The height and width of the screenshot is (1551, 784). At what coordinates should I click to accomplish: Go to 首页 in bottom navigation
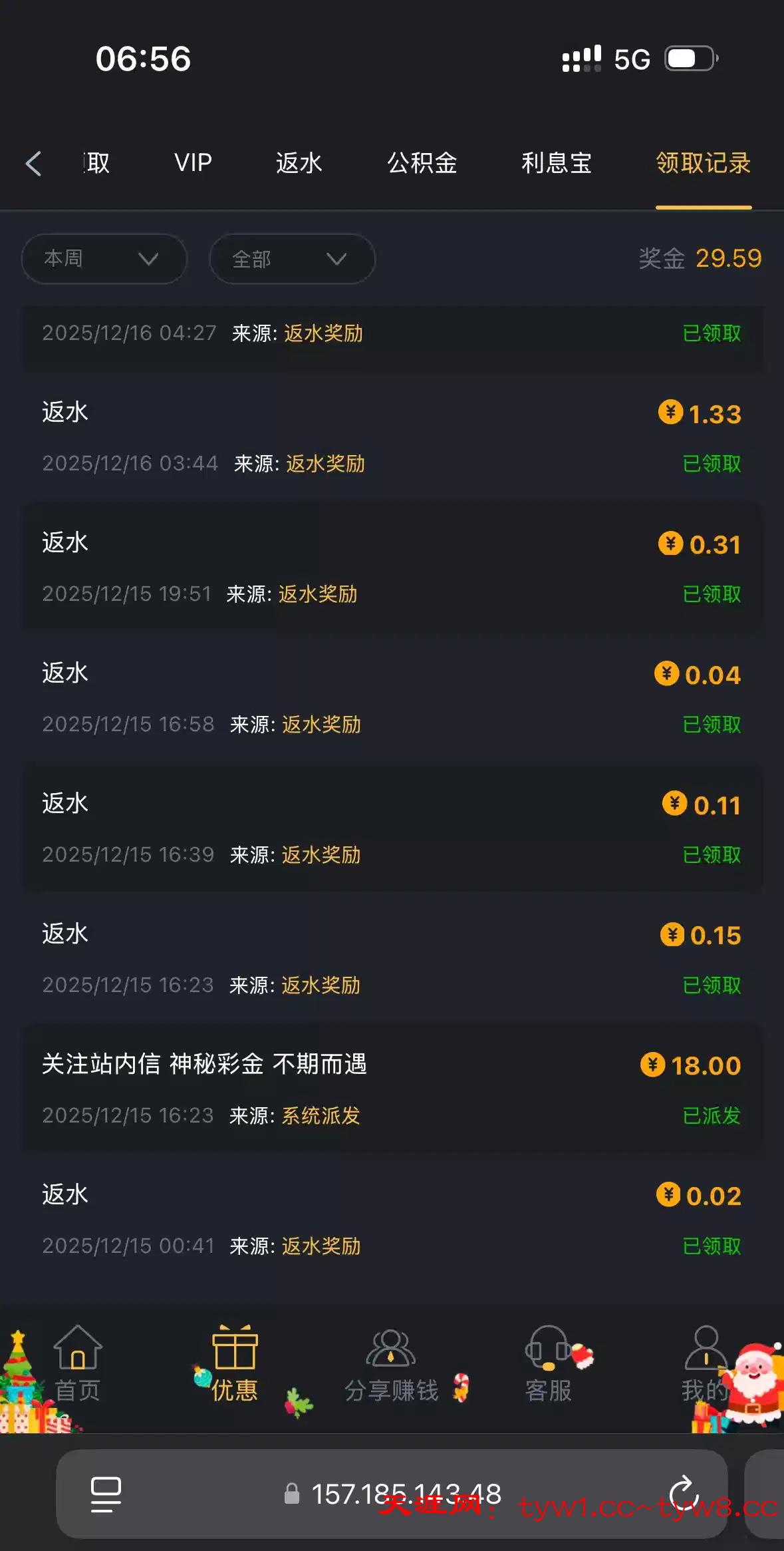pos(78,1365)
